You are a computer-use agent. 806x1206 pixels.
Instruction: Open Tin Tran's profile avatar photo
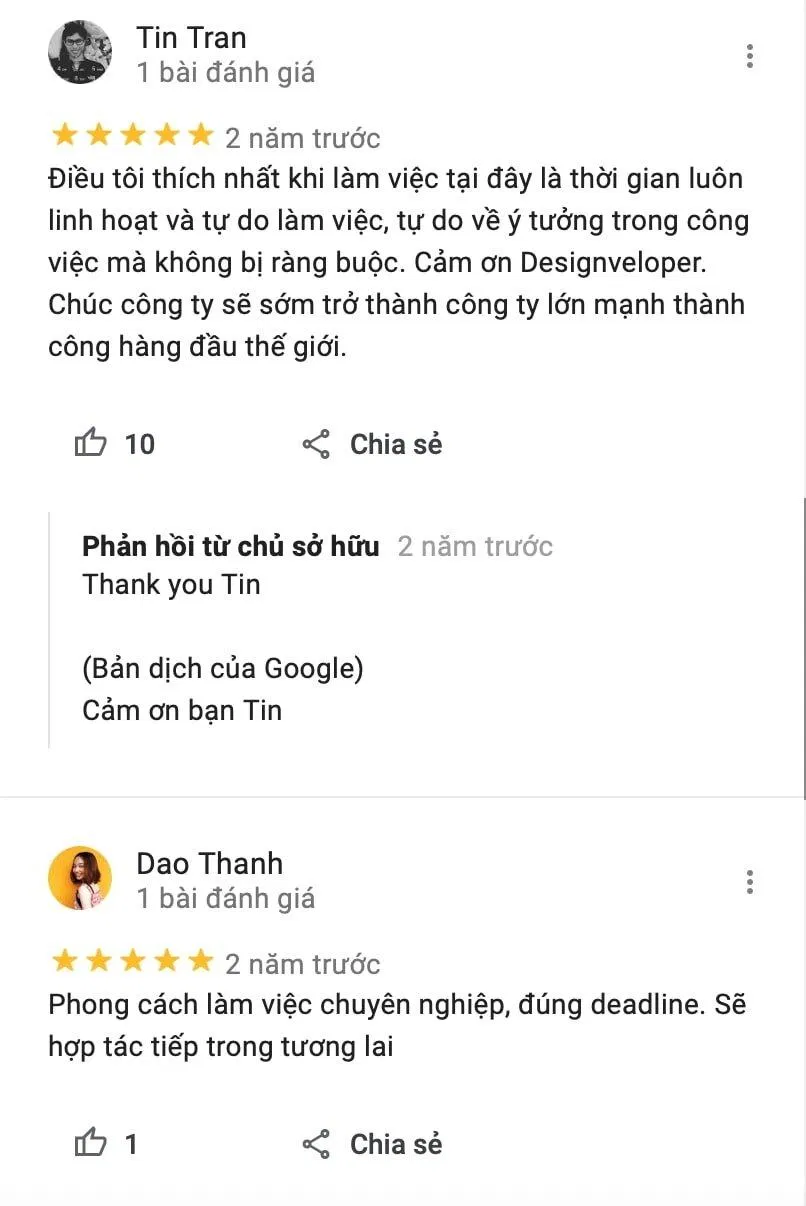pos(80,53)
